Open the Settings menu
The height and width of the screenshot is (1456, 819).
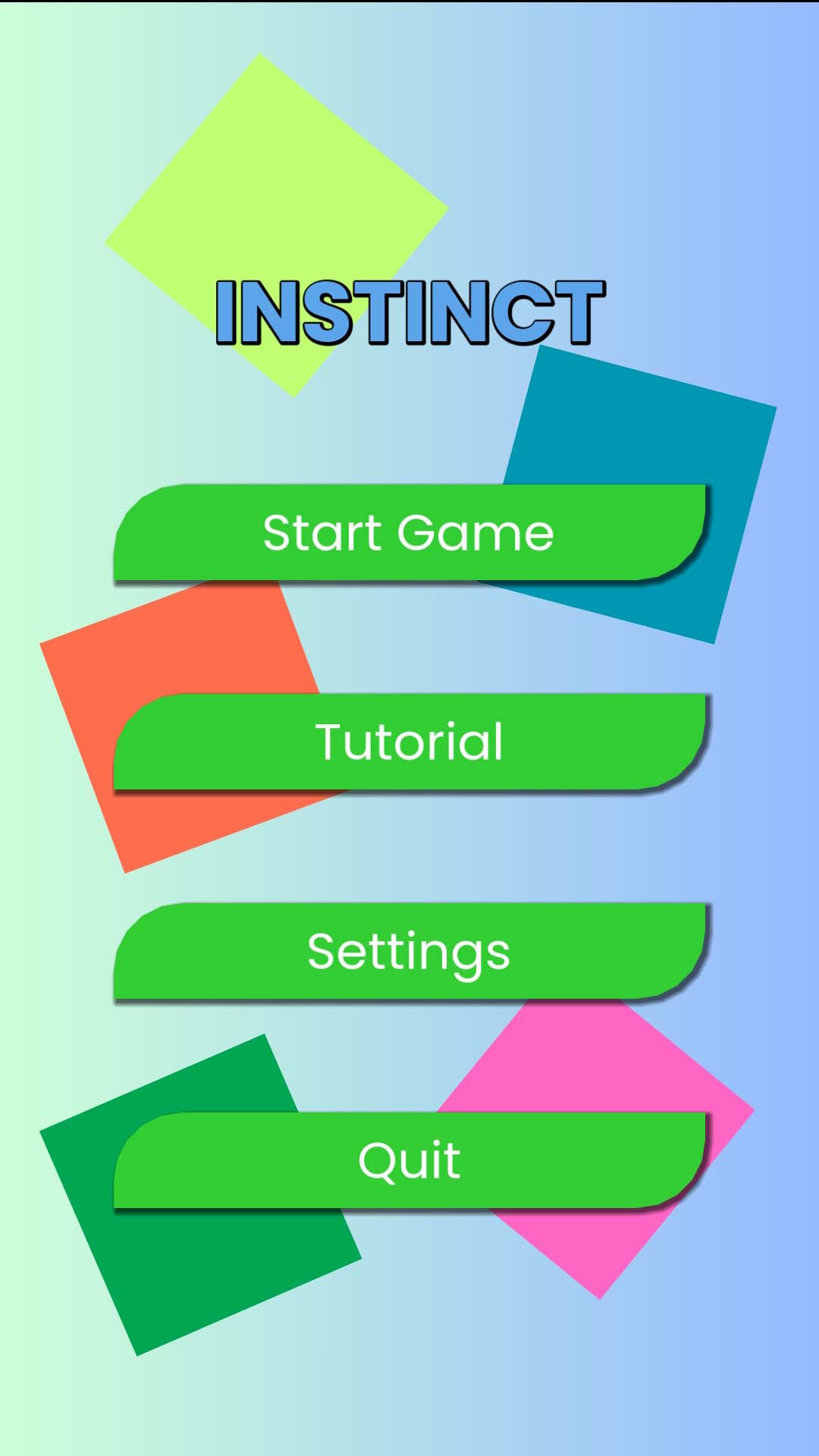click(409, 951)
